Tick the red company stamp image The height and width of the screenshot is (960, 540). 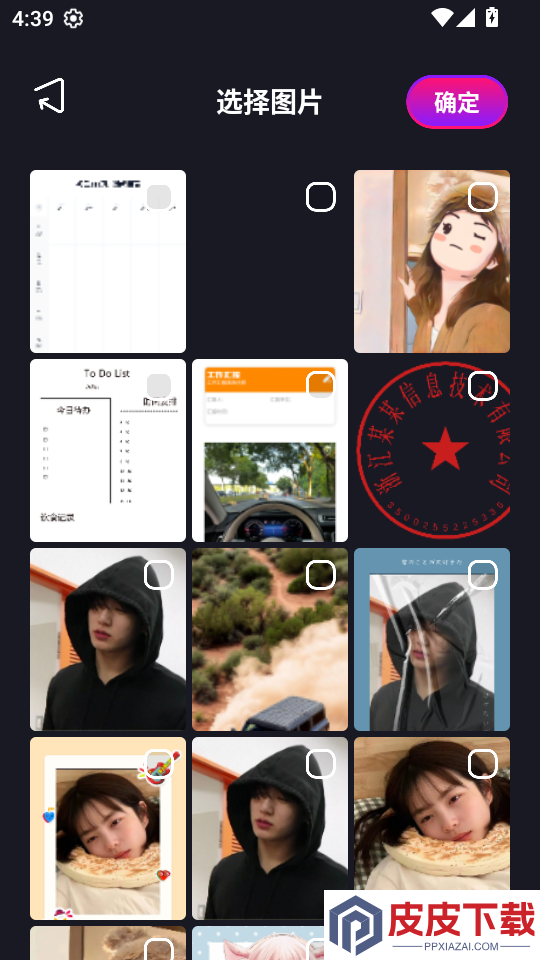coord(483,386)
